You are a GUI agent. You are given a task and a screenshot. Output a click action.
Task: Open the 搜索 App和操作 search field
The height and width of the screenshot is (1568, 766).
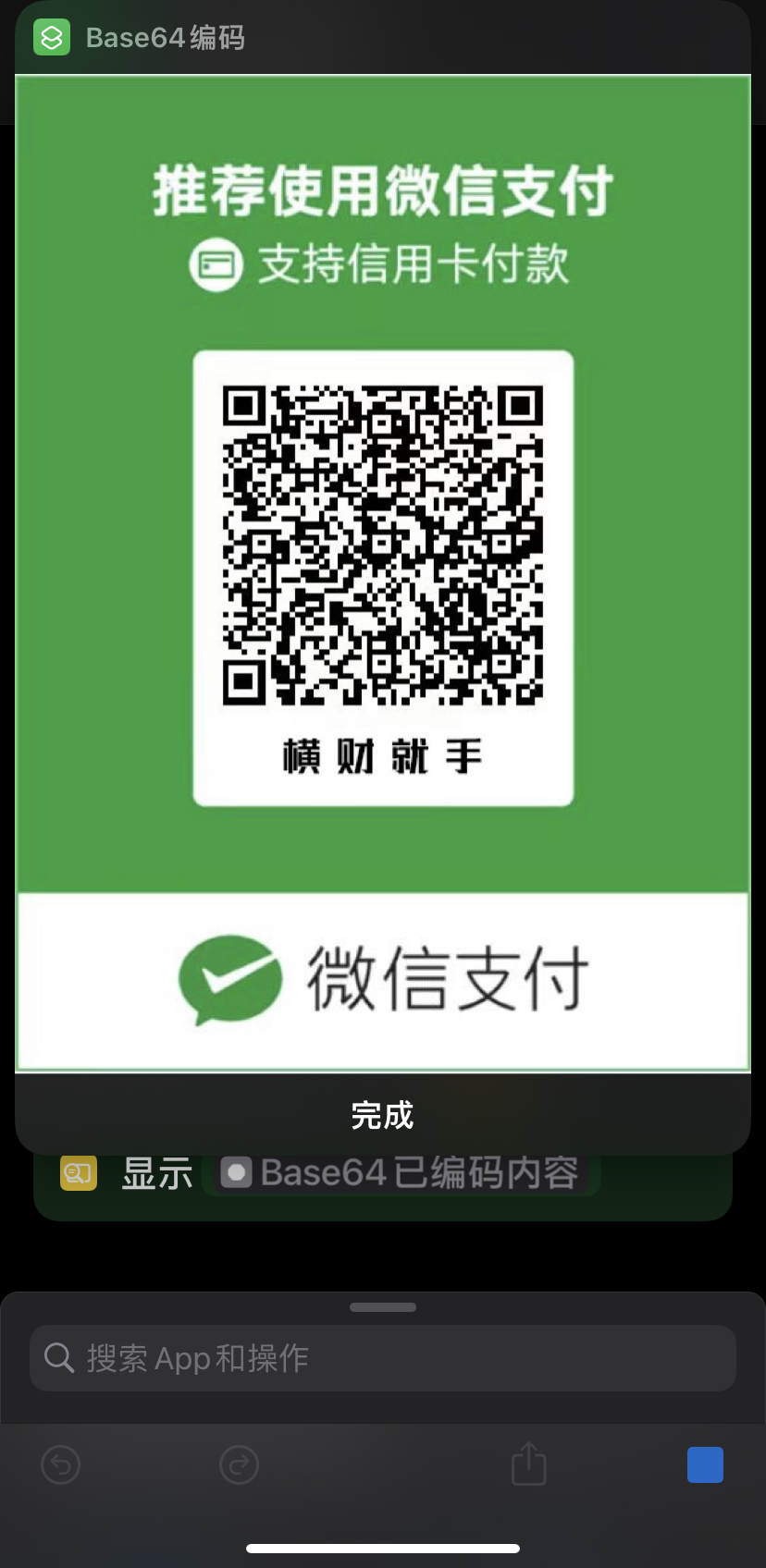pyautogui.click(x=382, y=1358)
